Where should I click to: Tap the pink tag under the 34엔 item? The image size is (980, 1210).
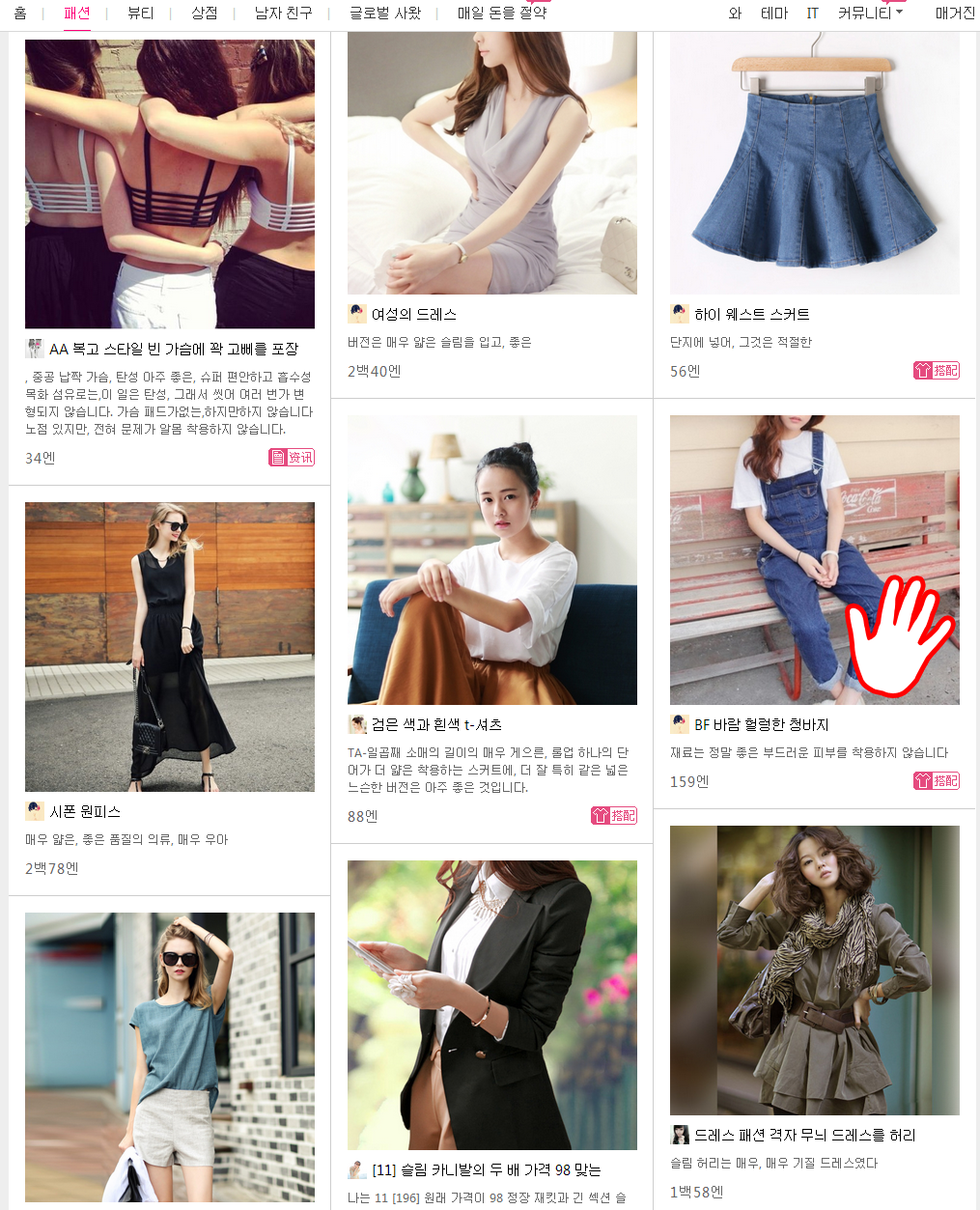click(292, 457)
